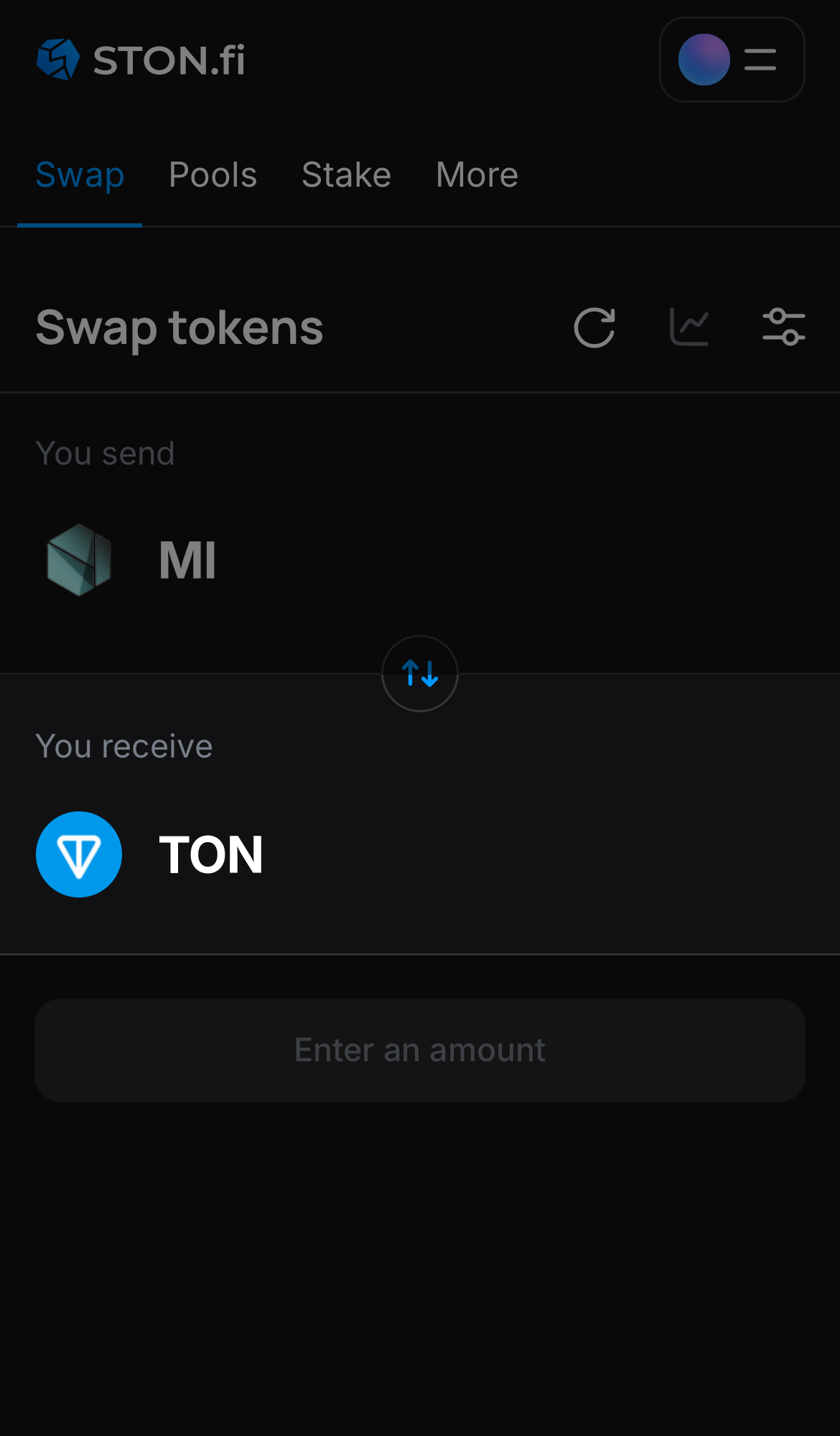Image resolution: width=840 pixels, height=1436 pixels.
Task: Click the Enter an amount button
Action: [419, 1050]
